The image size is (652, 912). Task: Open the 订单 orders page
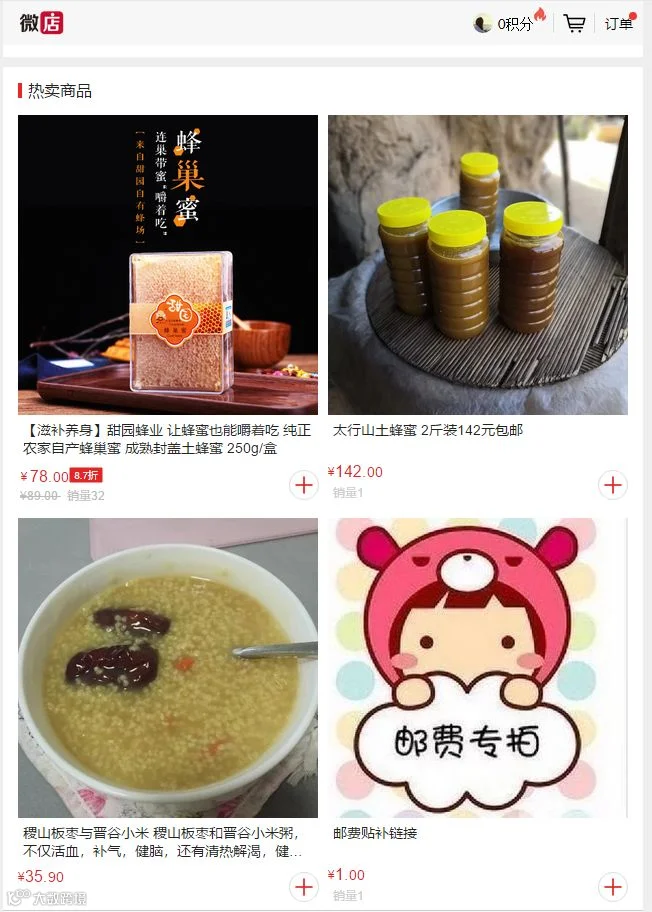pyautogui.click(x=619, y=24)
